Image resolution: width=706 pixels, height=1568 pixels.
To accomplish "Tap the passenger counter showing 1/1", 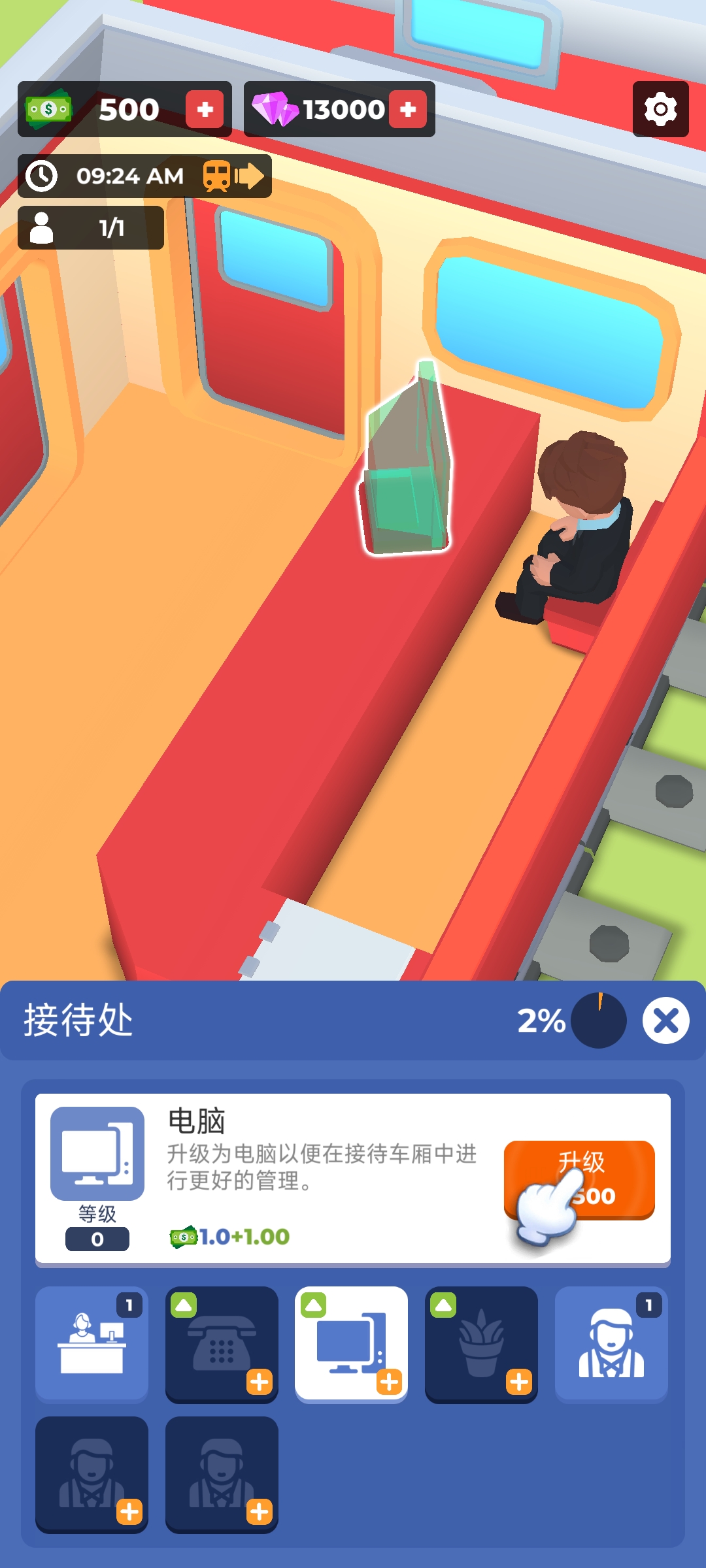I will (92, 227).
